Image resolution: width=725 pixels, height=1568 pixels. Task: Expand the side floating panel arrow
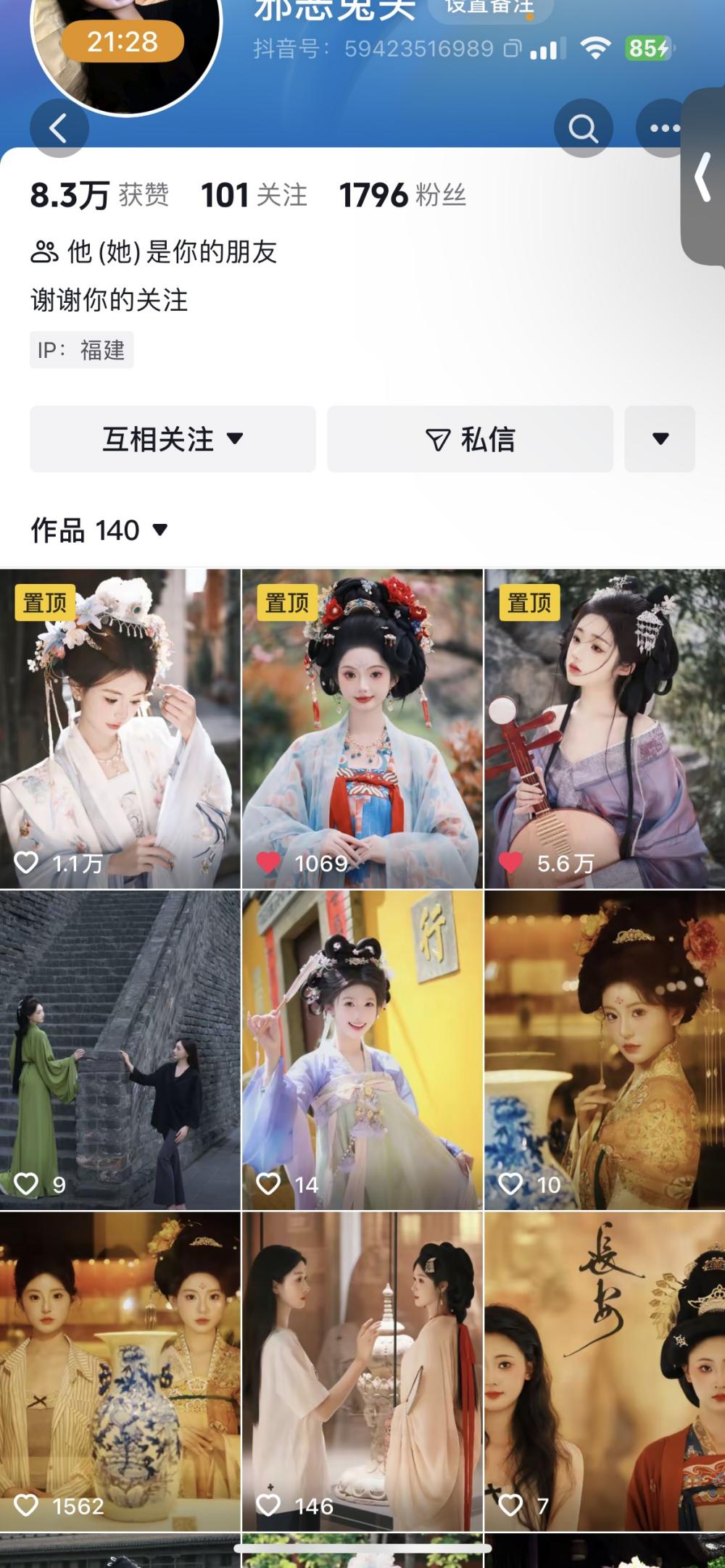(x=702, y=178)
